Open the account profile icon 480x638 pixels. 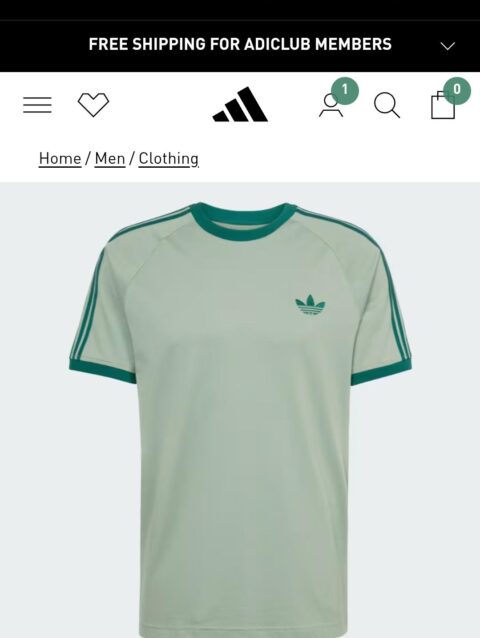coord(331,105)
